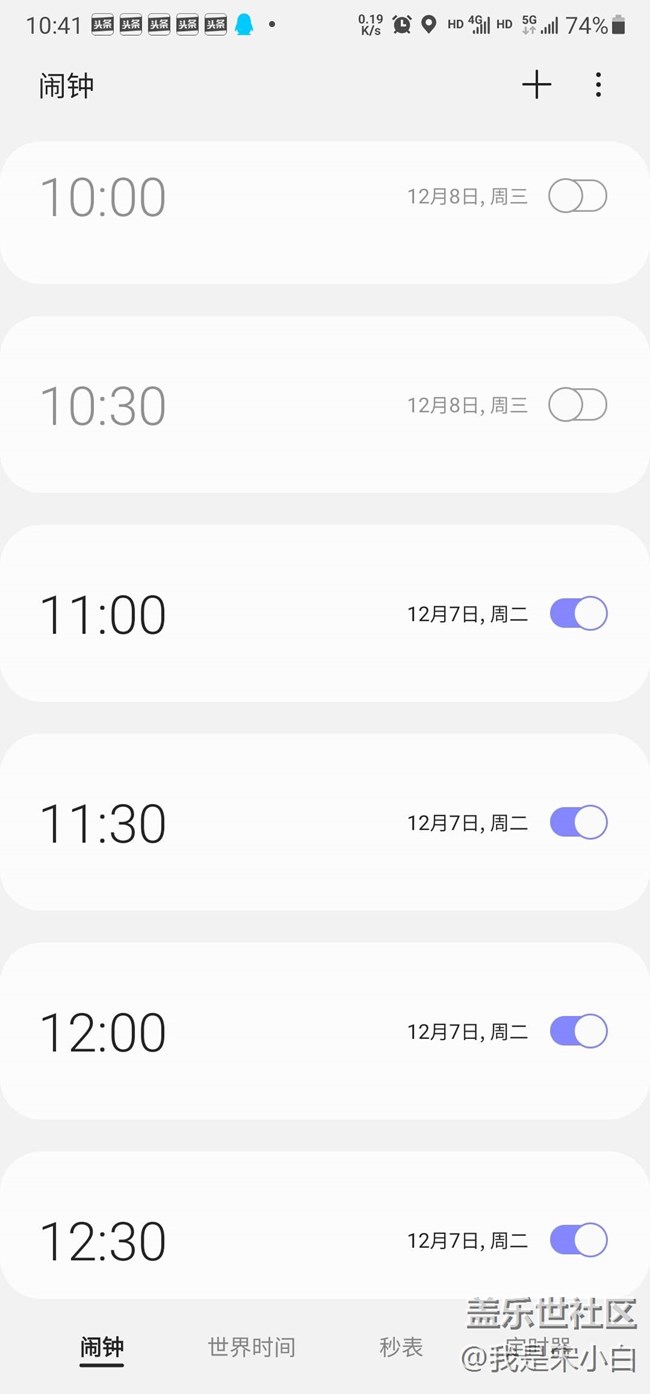Viewport: 650px width, 1394px height.
Task: Open the 12:00 alarm card
Action: [325, 1031]
